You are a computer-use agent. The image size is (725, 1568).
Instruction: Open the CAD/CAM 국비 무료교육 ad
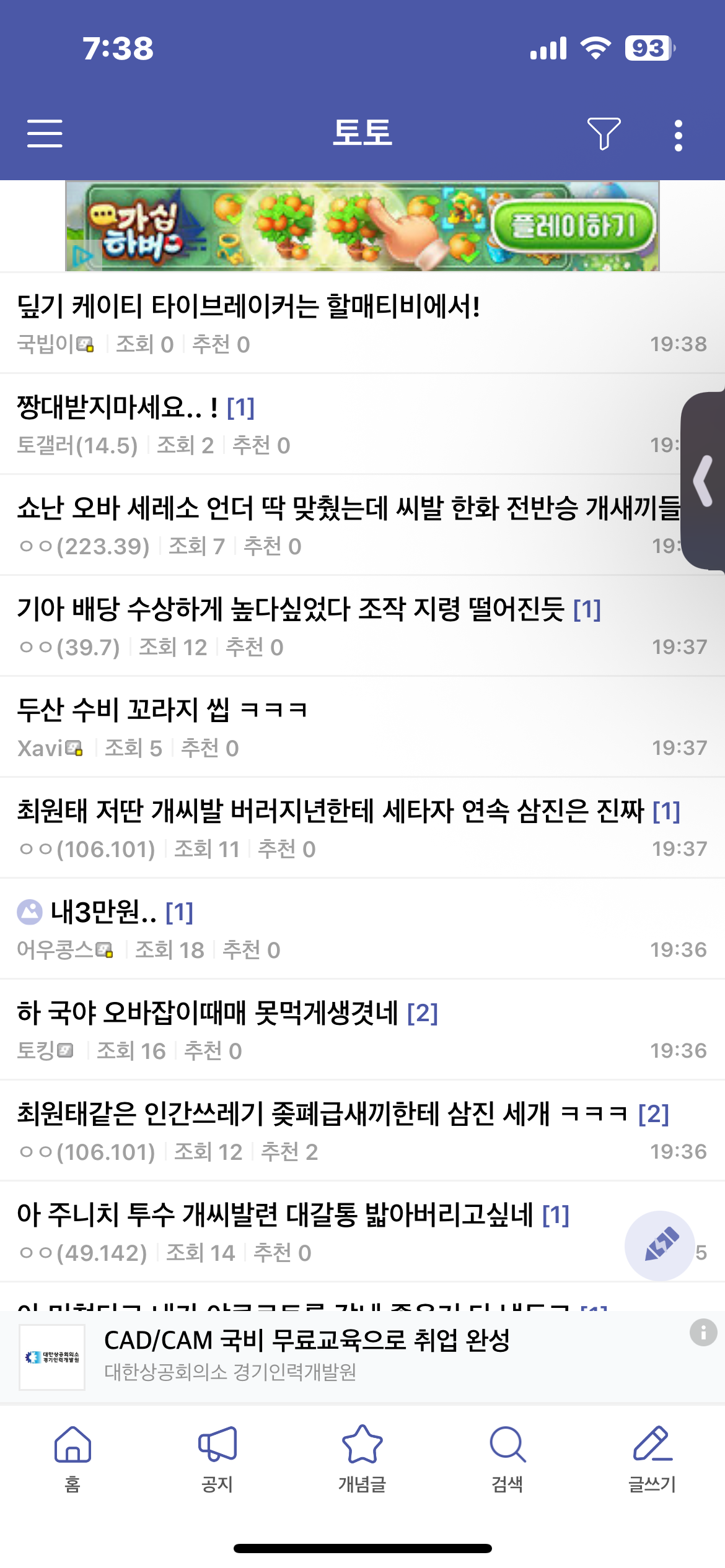tap(307, 1356)
